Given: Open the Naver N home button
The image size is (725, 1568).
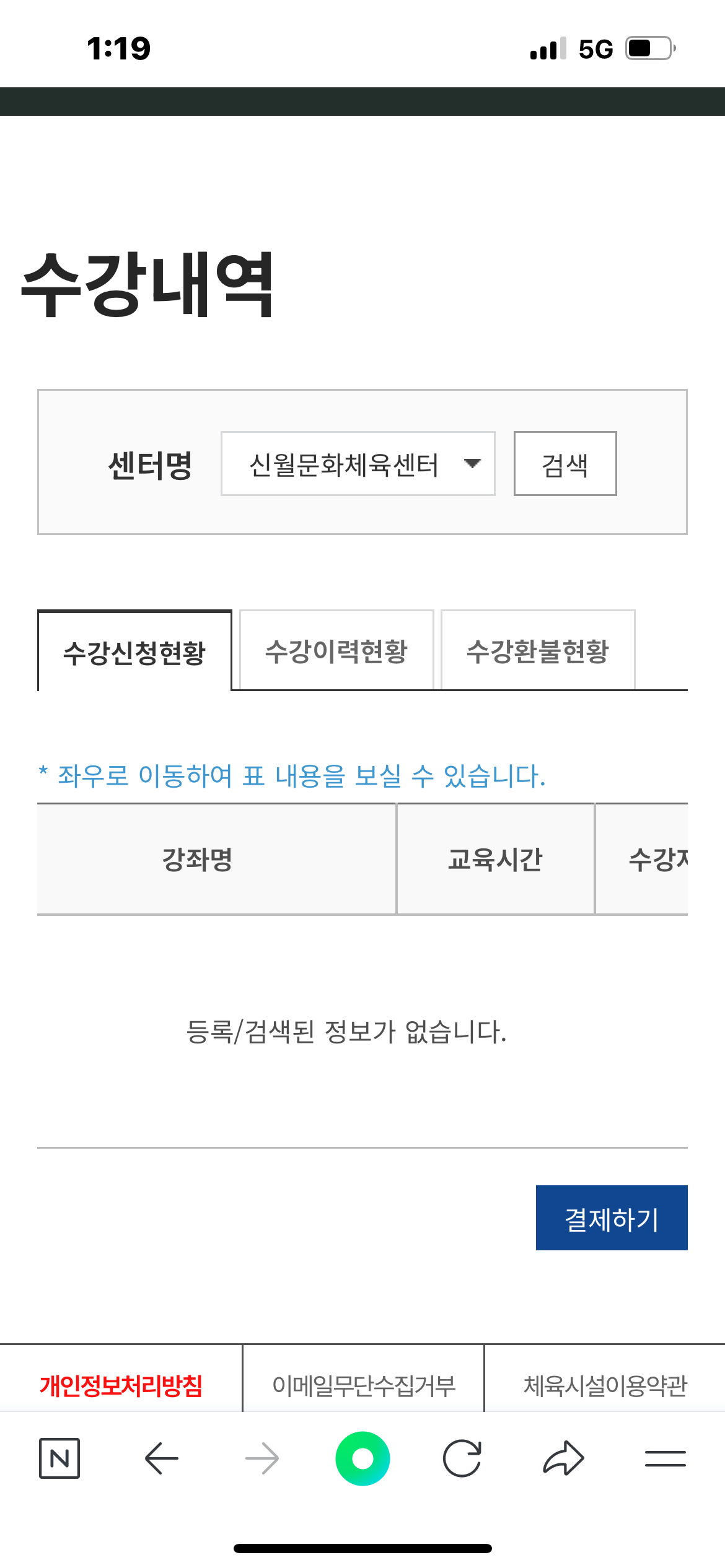Looking at the screenshot, I should pyautogui.click(x=59, y=1458).
